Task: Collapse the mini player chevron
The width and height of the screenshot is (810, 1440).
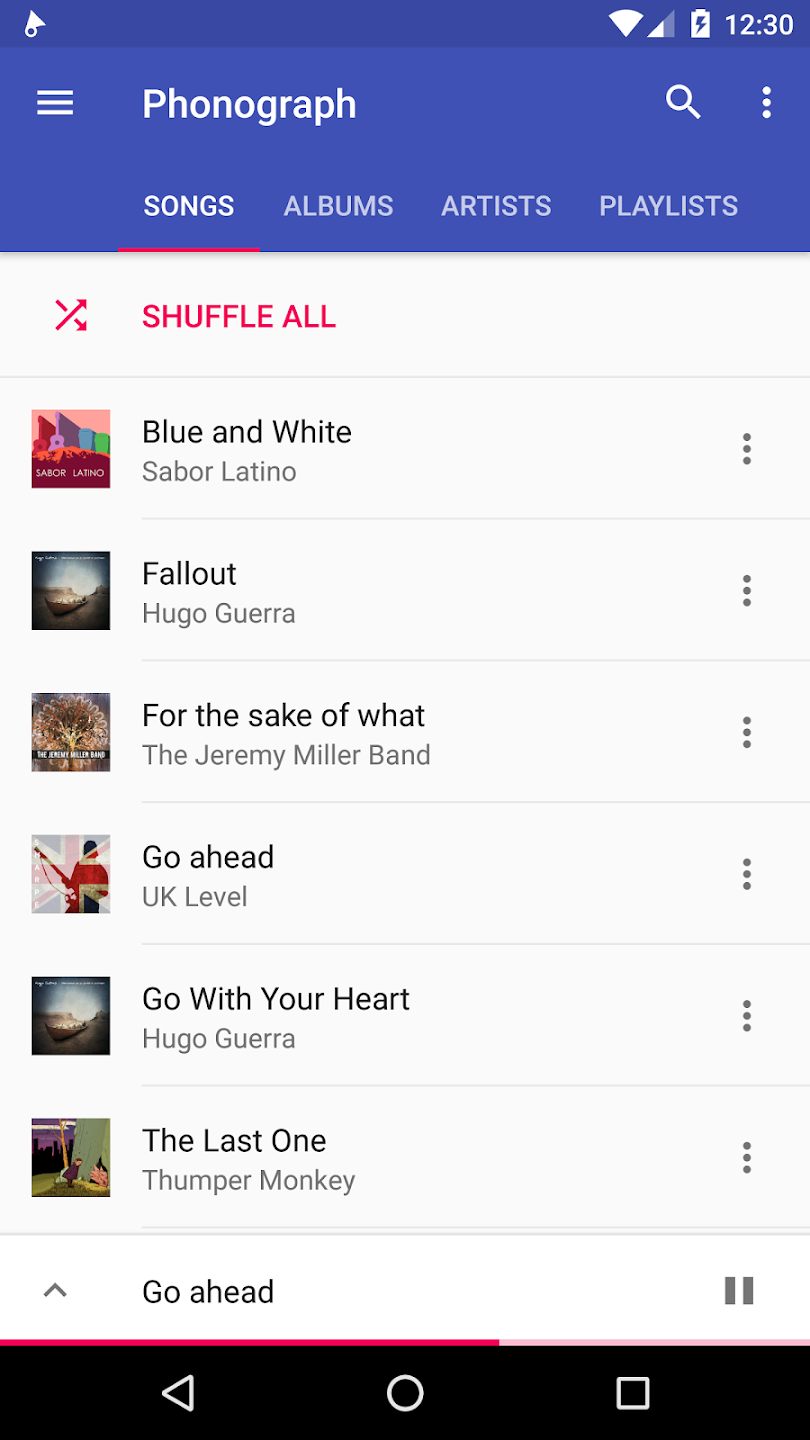Action: [55, 1290]
